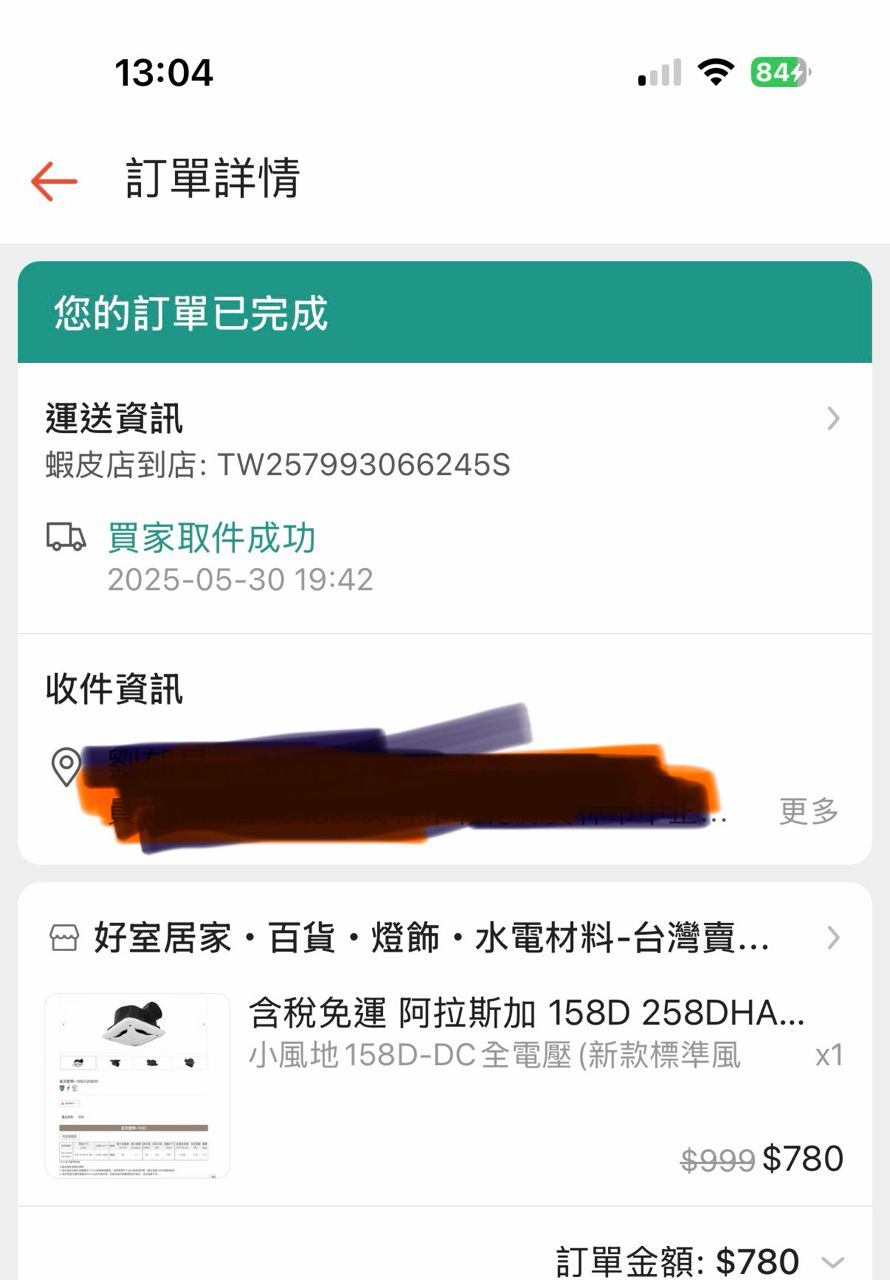Screen dimensions: 890x1280
Task: Open the 運送資訊 shipping details
Action: pos(832,419)
